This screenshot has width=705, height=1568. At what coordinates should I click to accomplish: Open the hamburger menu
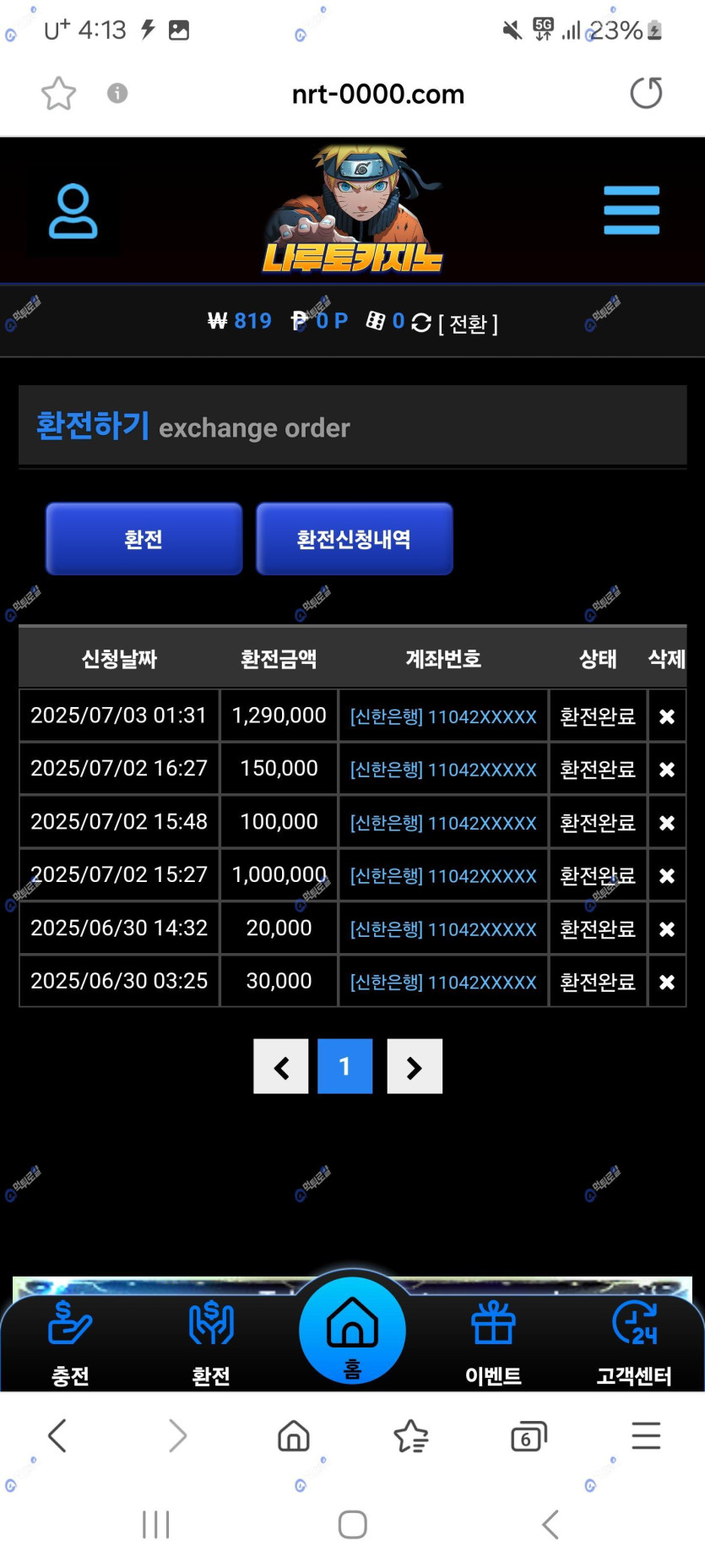point(631,210)
